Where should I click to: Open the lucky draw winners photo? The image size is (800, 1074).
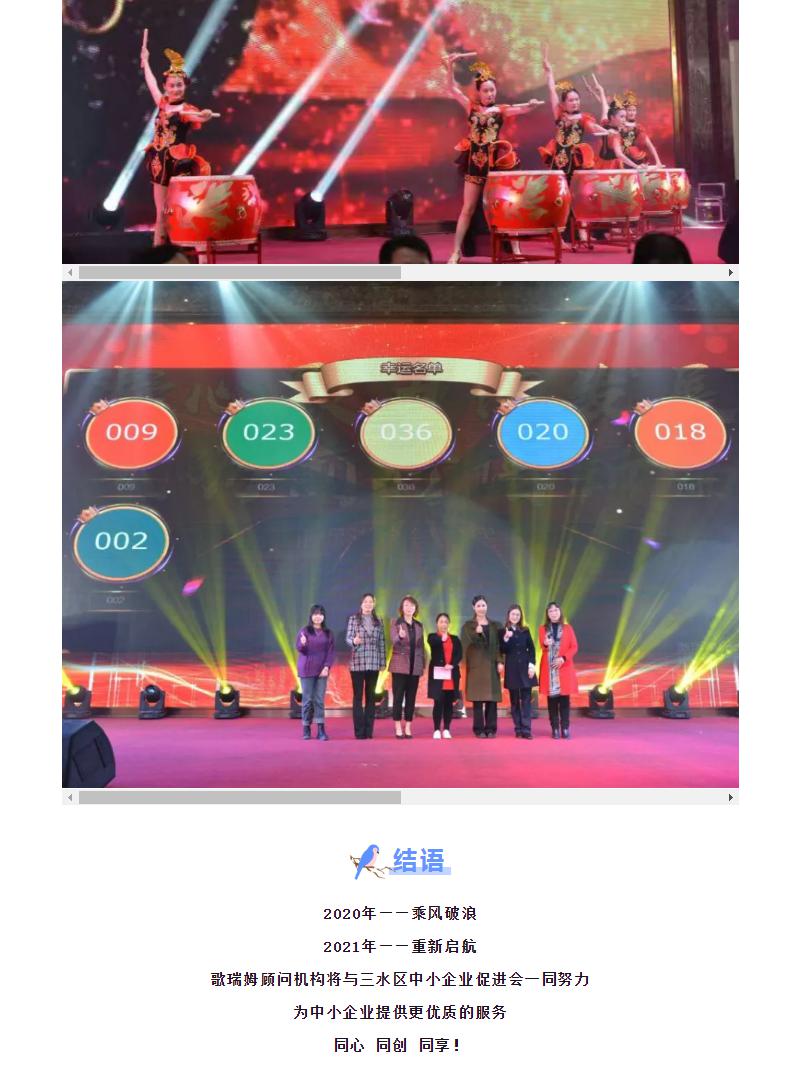point(400,534)
